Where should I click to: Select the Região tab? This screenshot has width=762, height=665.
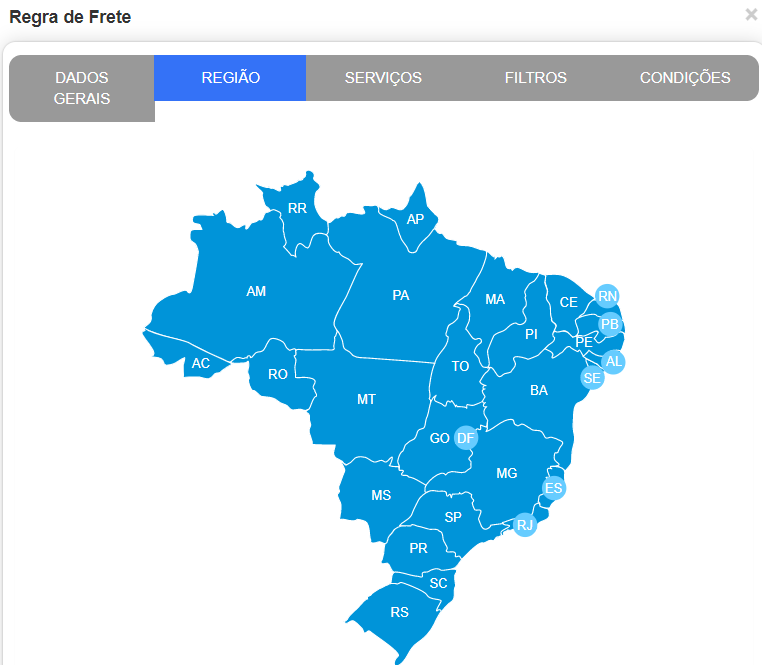[x=230, y=78]
